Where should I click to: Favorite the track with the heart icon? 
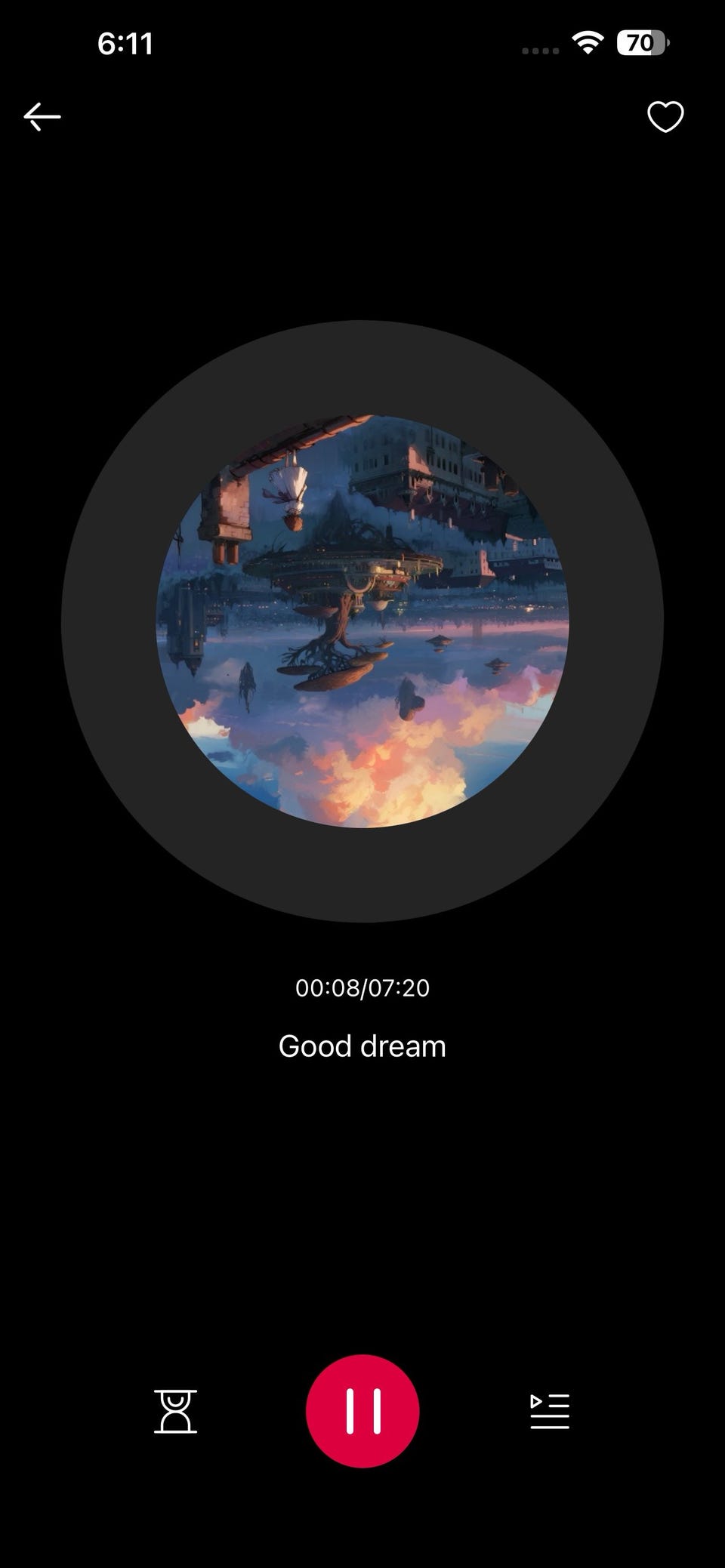pos(665,117)
